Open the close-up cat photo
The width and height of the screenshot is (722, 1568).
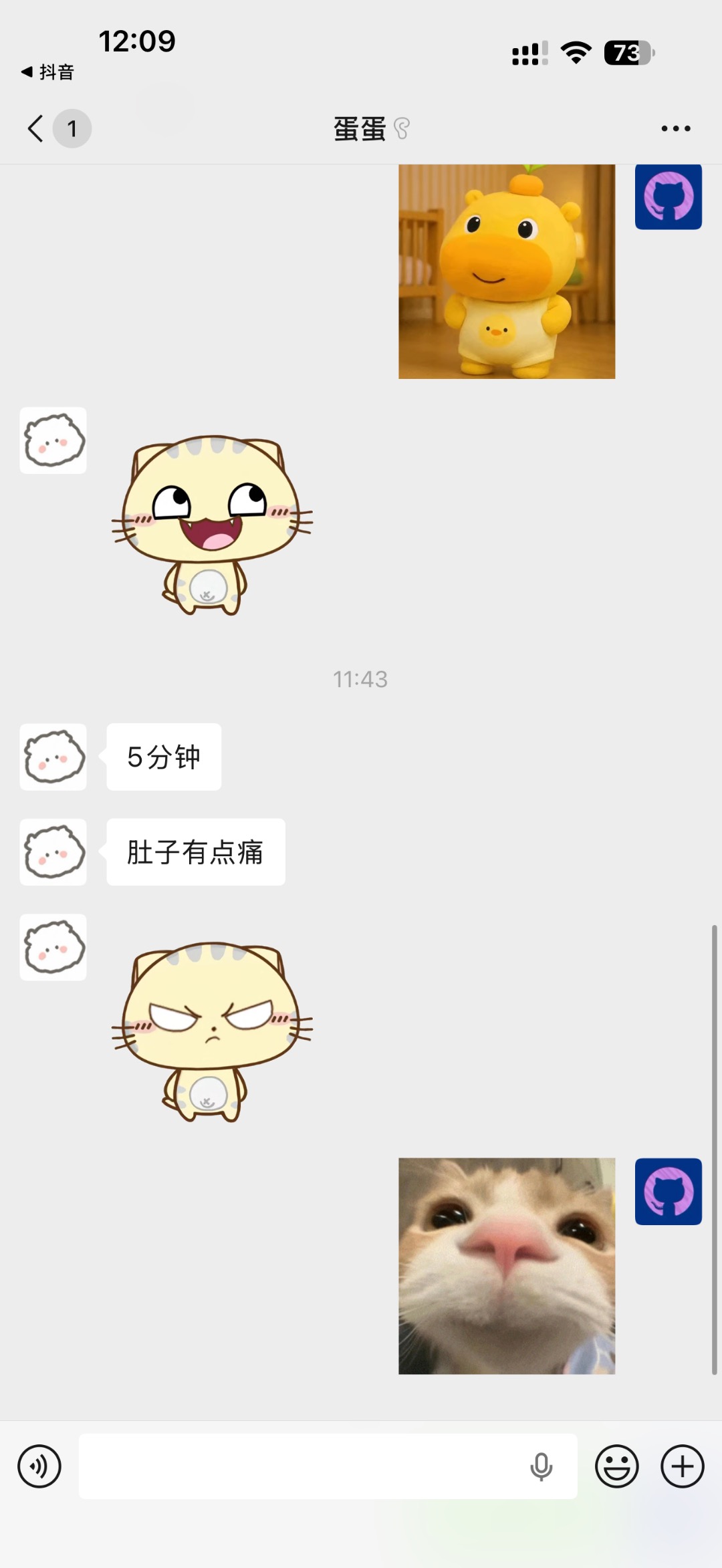point(507,1266)
